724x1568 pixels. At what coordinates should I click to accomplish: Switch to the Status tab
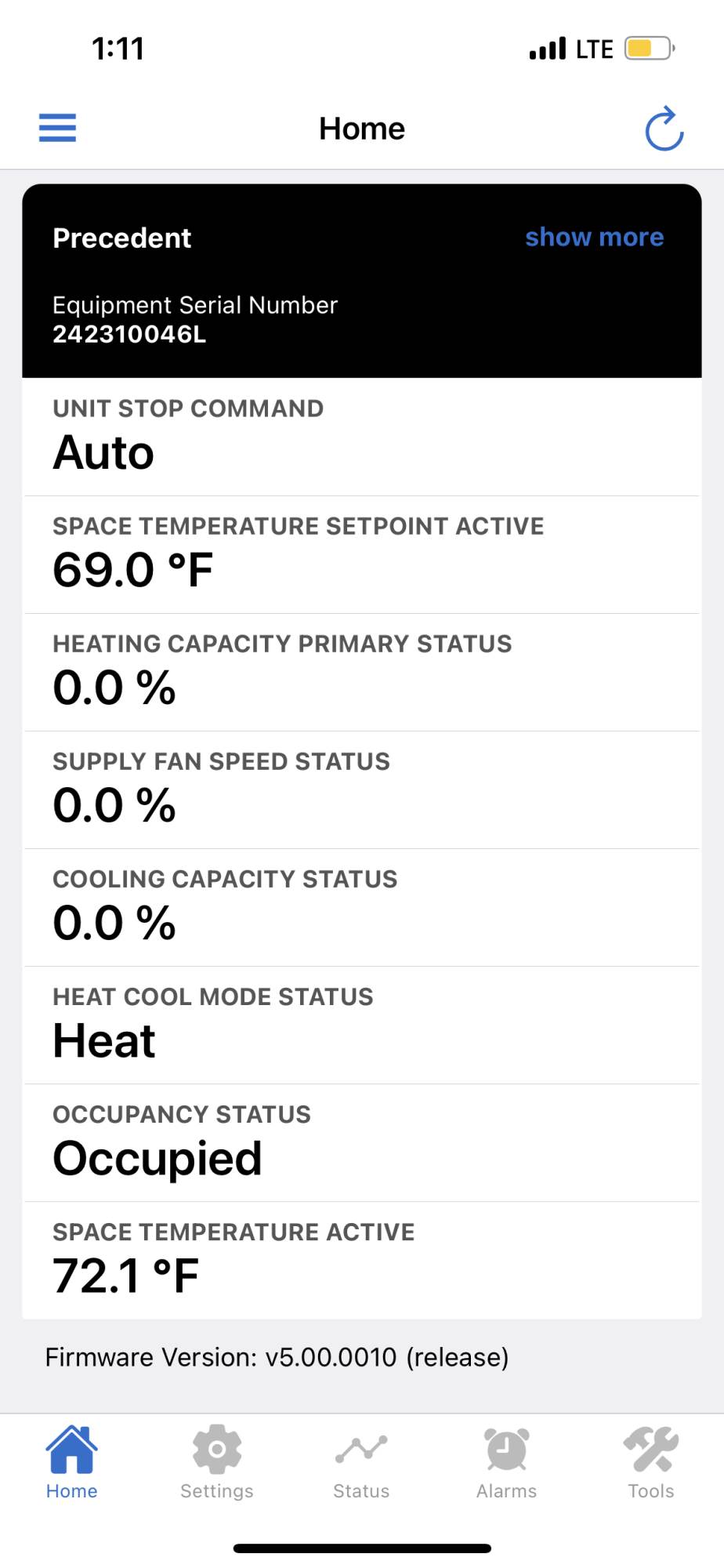click(361, 1461)
